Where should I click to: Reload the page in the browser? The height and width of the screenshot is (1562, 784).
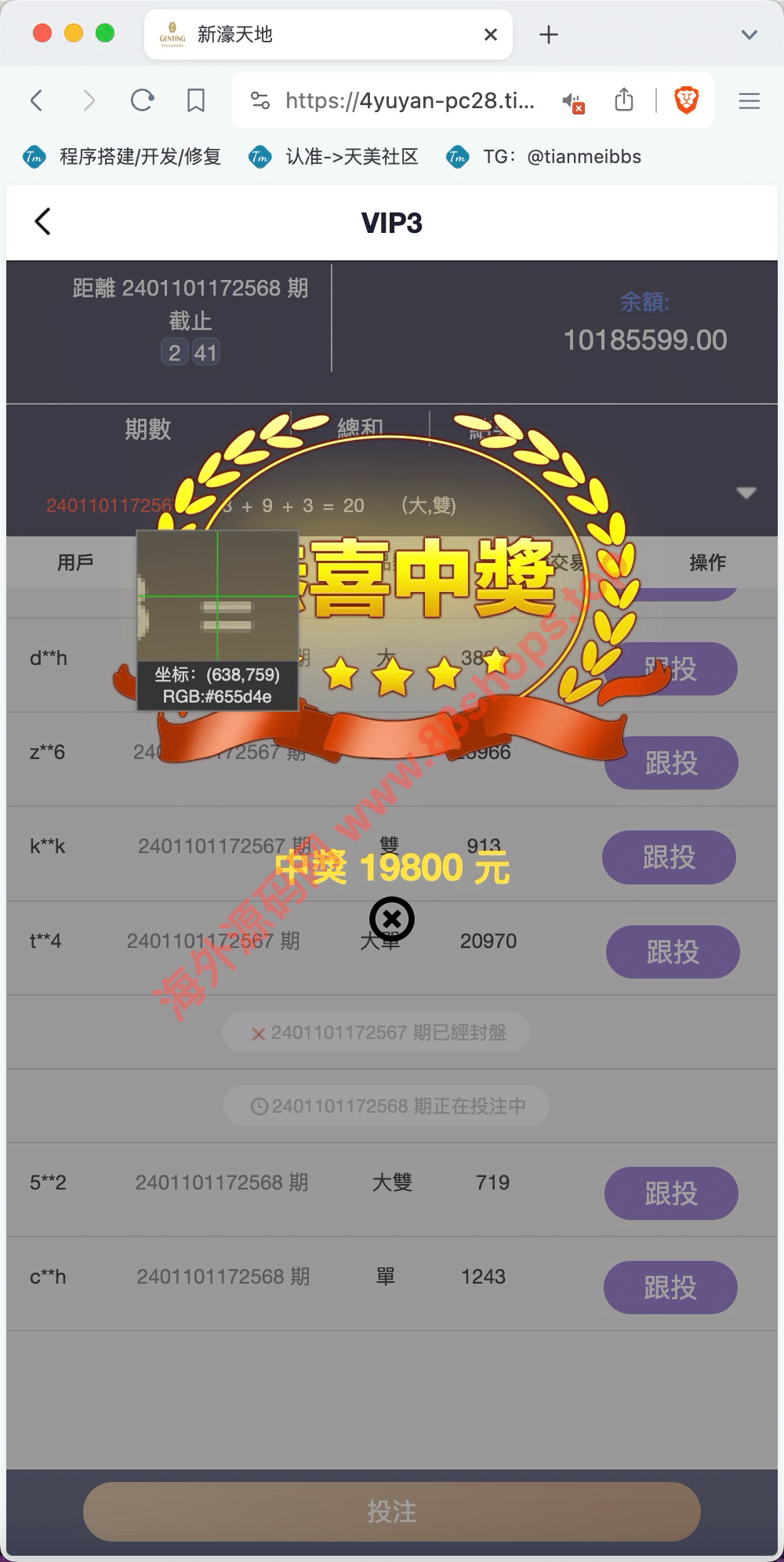click(x=142, y=100)
